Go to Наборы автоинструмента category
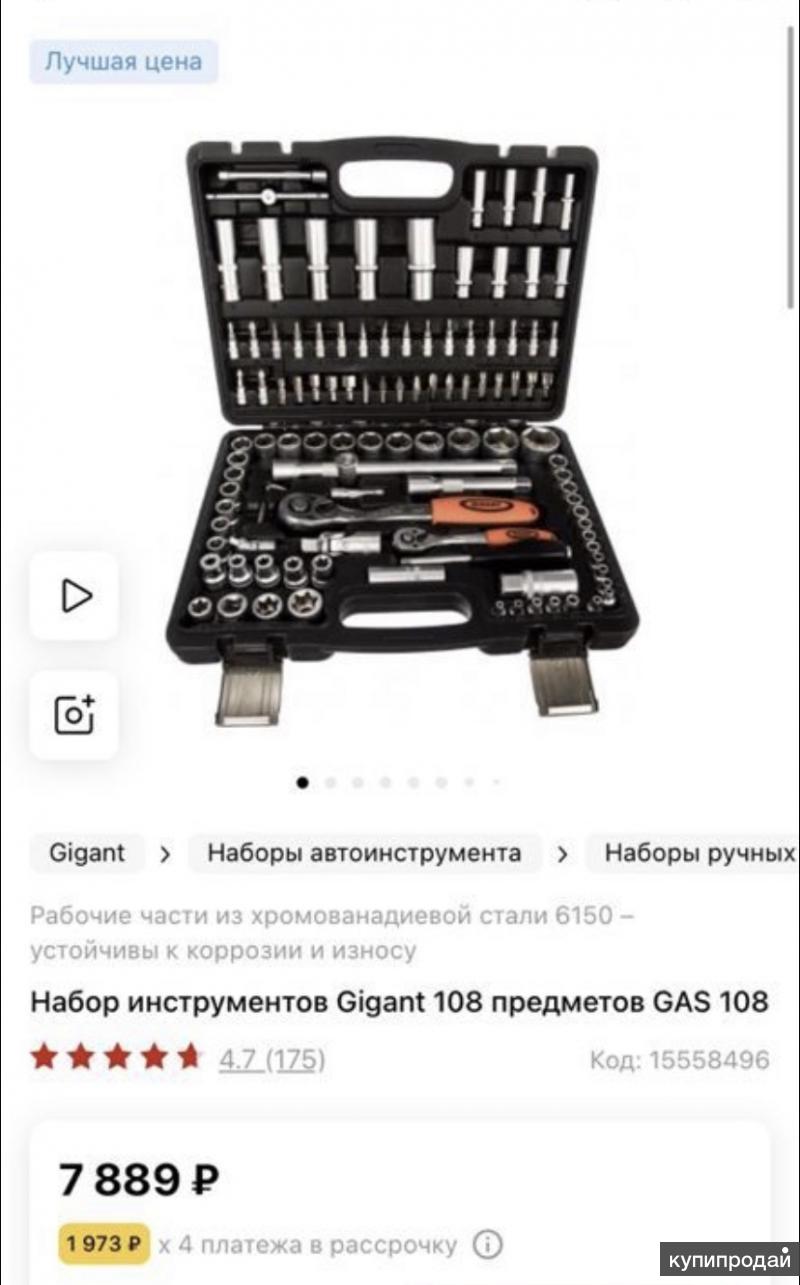This screenshot has width=800, height=1285. (x=364, y=853)
